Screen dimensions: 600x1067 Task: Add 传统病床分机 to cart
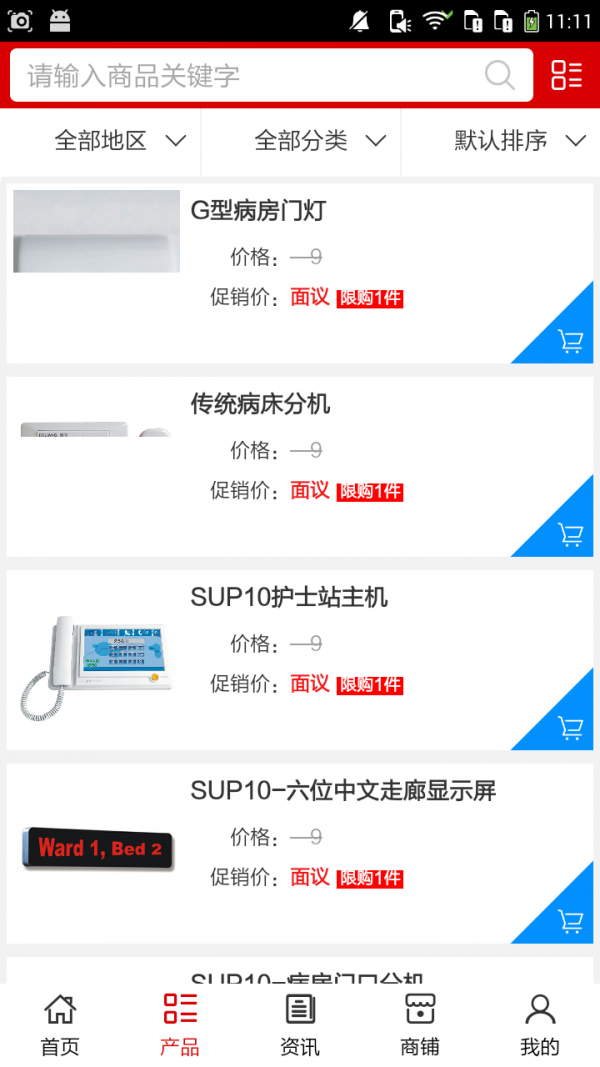click(x=570, y=534)
